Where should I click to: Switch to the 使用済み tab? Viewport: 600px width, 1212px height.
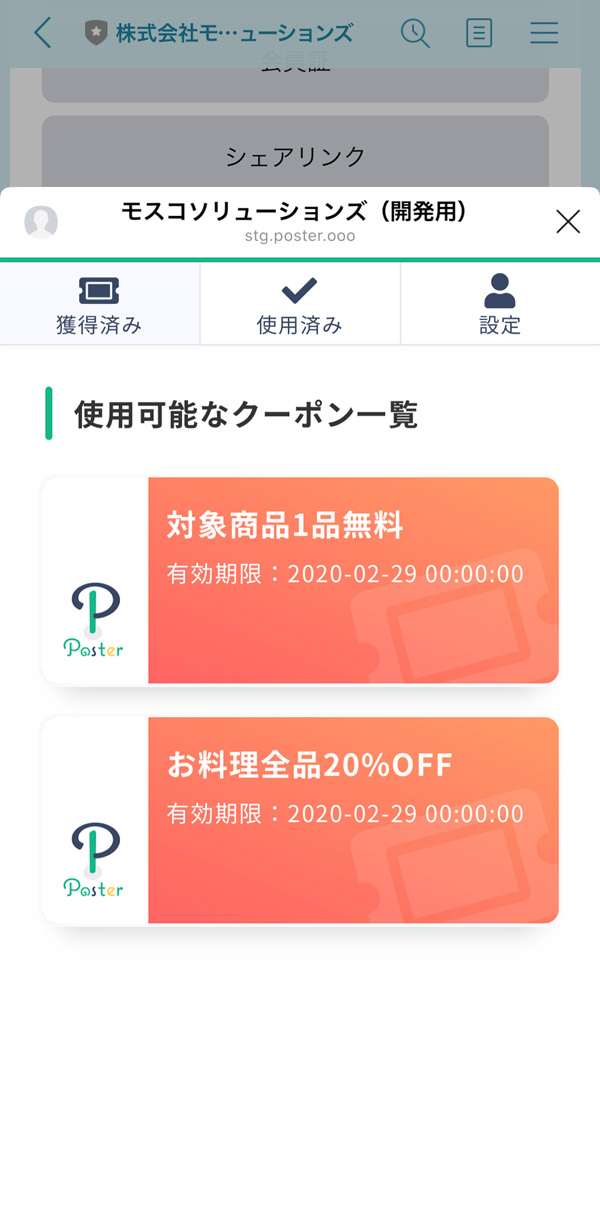coord(300,304)
